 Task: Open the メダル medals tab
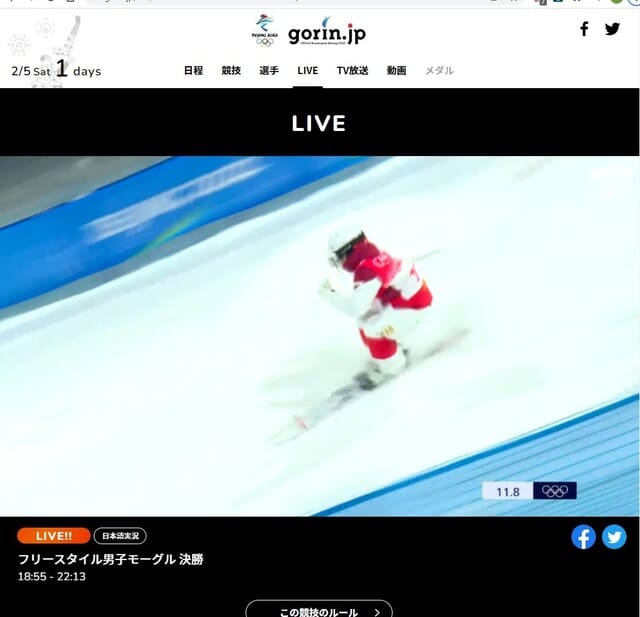[x=439, y=71]
